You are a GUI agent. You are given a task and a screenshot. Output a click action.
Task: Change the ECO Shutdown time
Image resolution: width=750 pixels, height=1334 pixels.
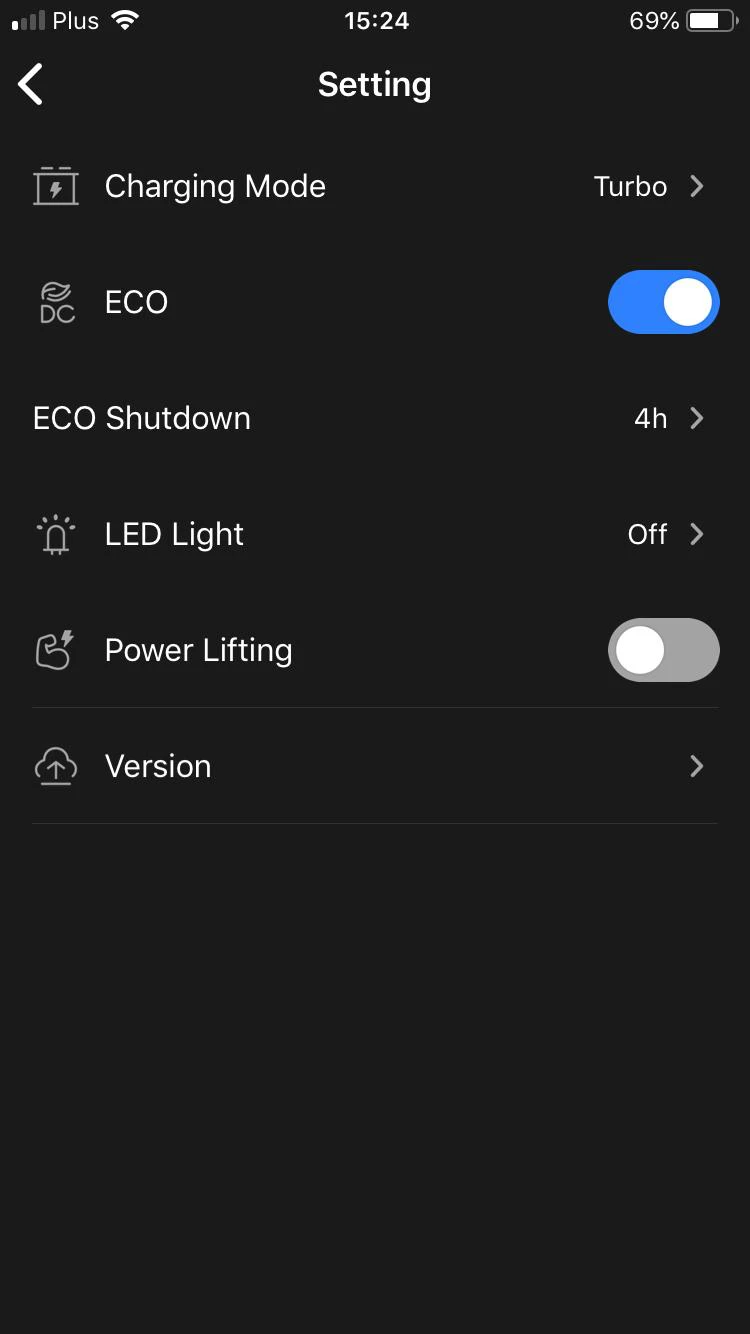pos(374,418)
